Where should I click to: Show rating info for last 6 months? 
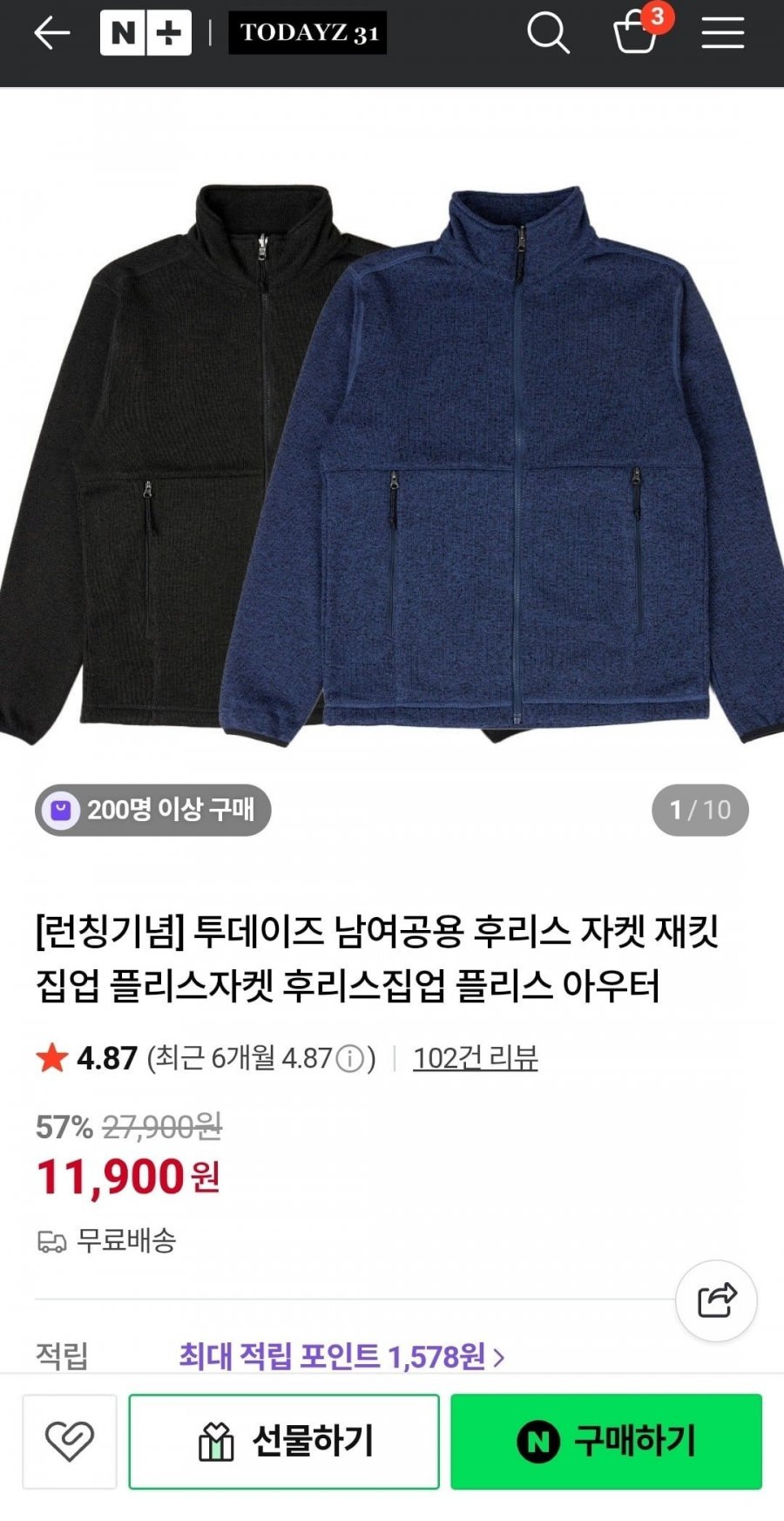tap(350, 1059)
